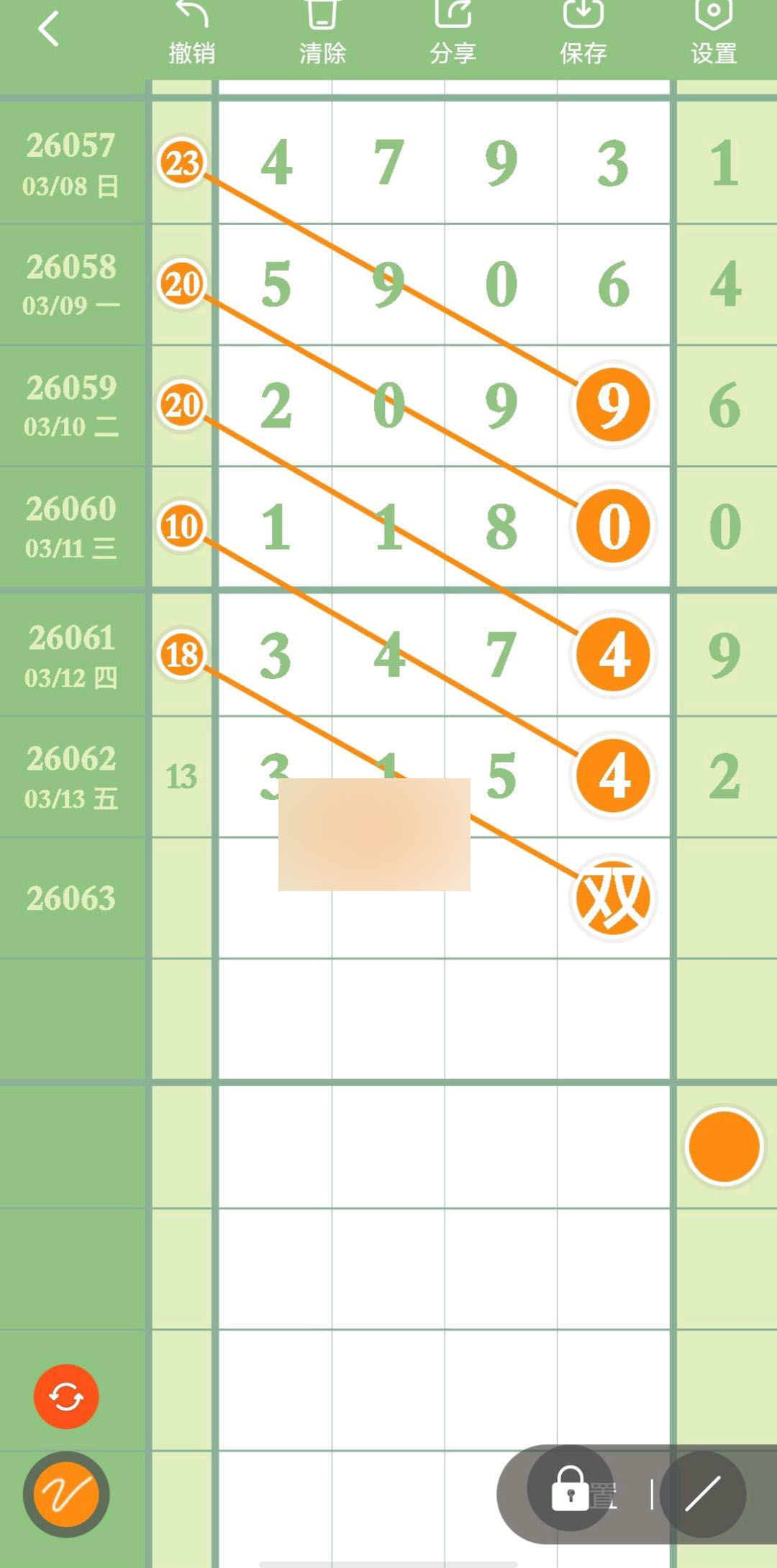The width and height of the screenshot is (777, 1568).
Task: Save the chart with 保存
Action: [583, 32]
